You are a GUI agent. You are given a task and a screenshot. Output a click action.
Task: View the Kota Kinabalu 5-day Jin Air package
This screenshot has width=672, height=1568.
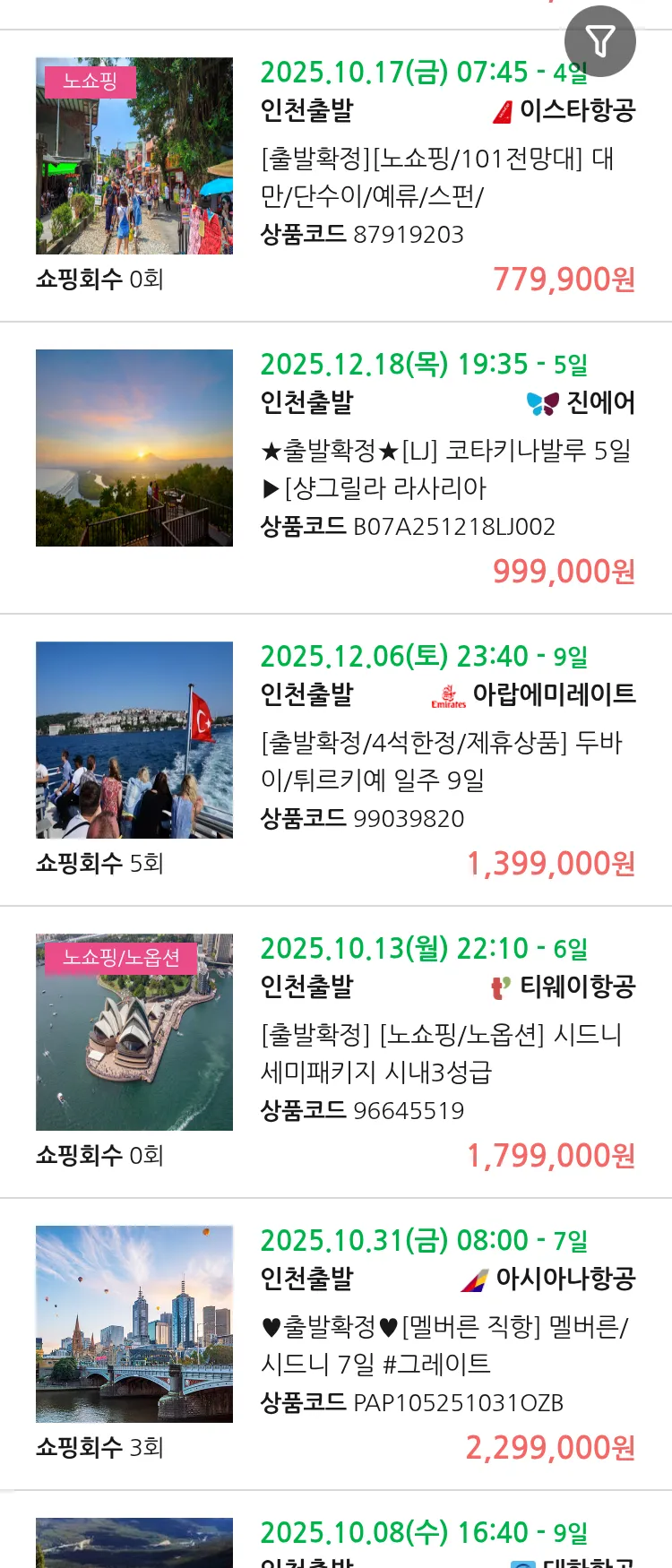click(x=445, y=469)
